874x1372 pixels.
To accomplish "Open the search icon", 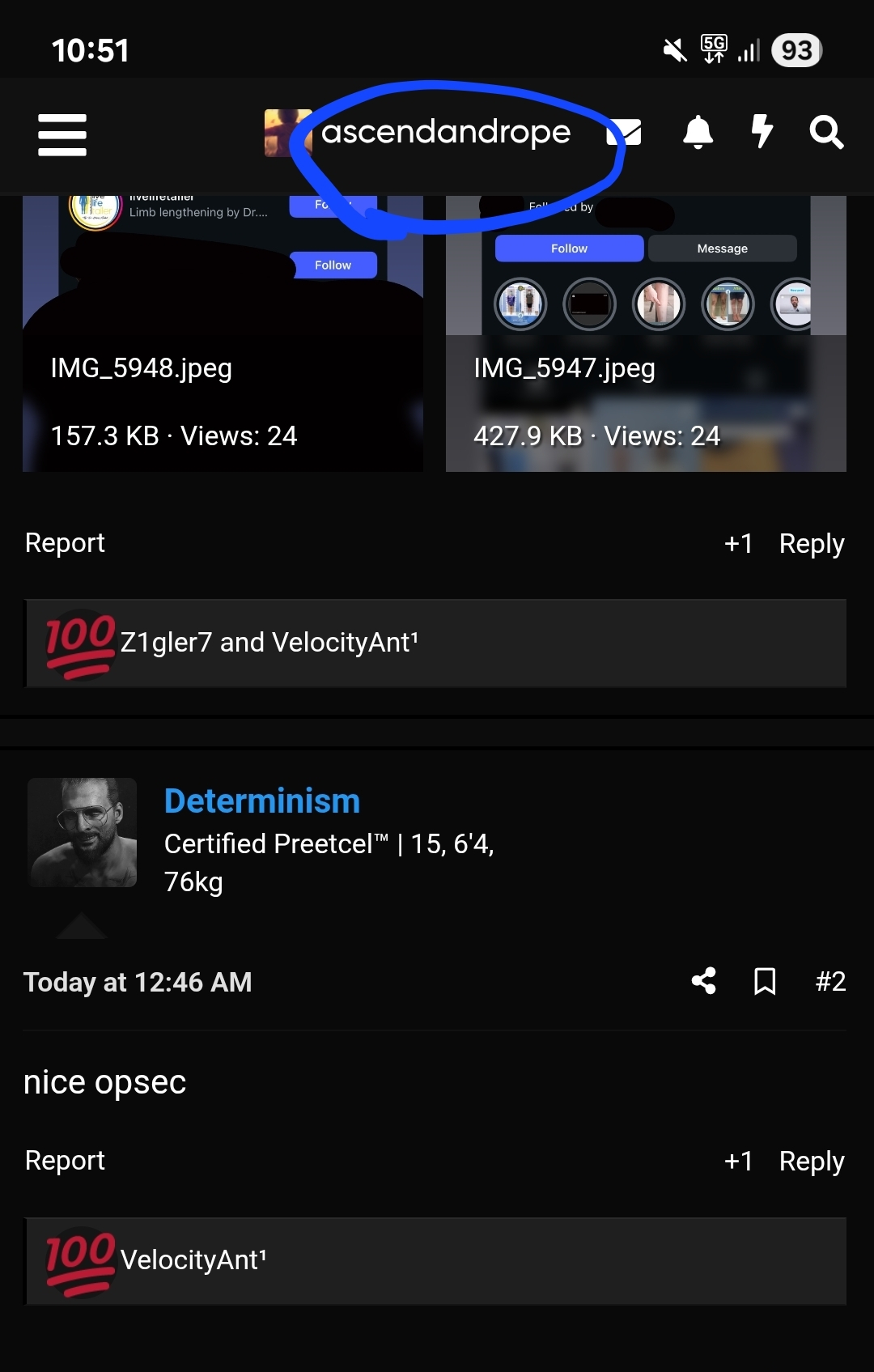I will (x=826, y=132).
